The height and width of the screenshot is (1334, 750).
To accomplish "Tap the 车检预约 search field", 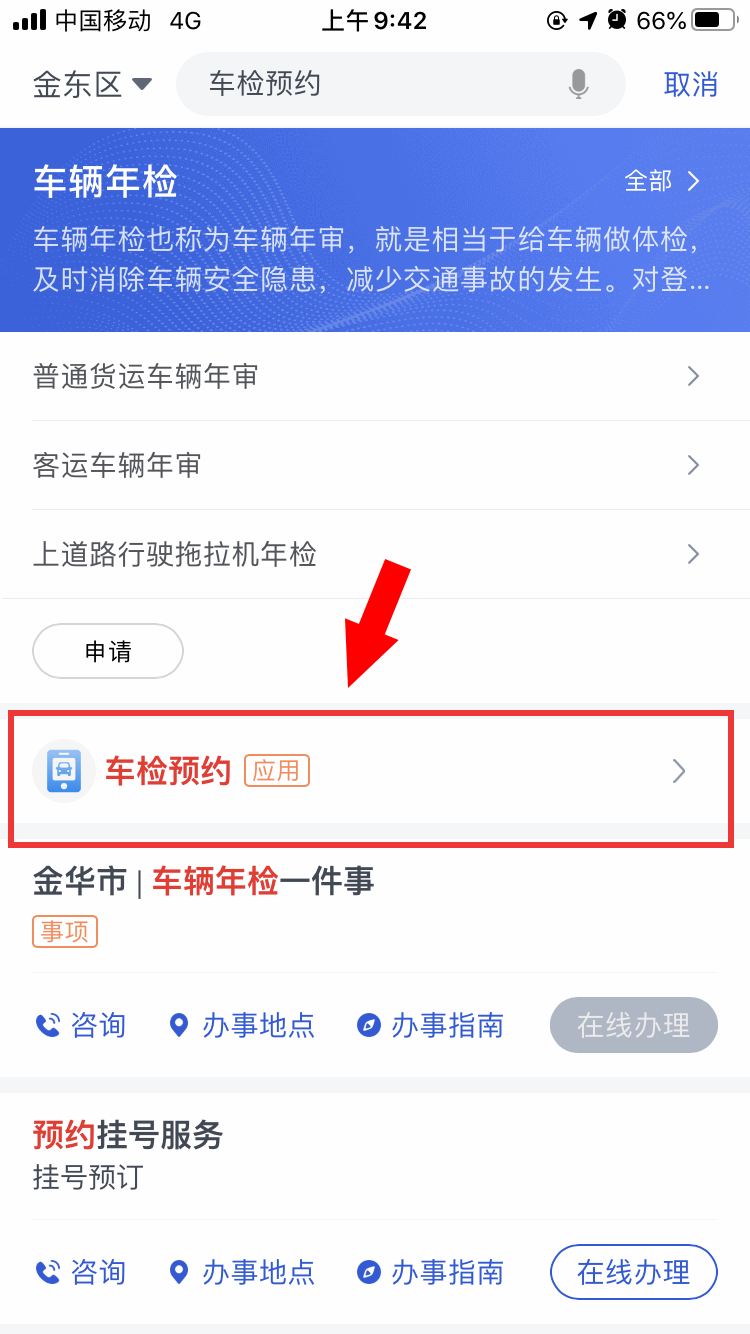I will 380,84.
